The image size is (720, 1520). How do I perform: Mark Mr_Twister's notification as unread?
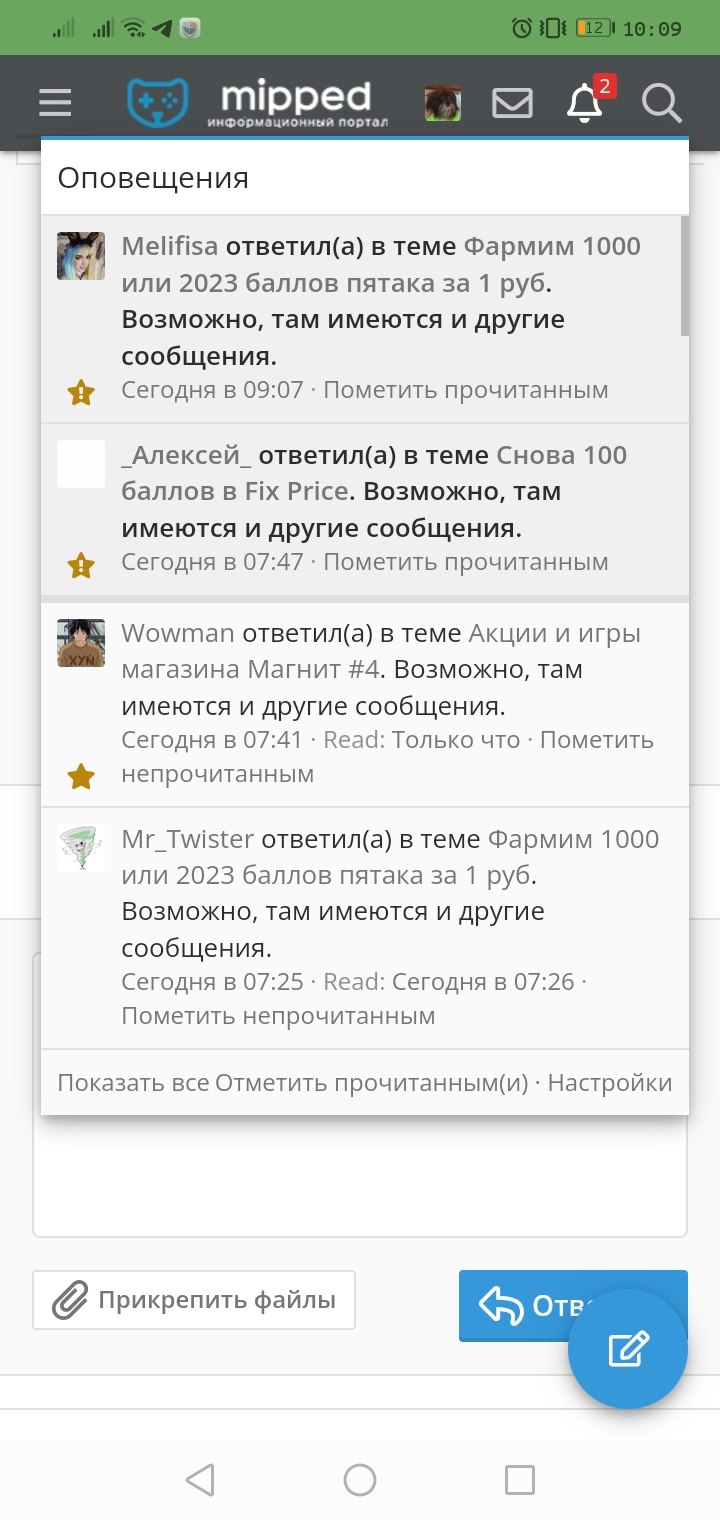278,1016
